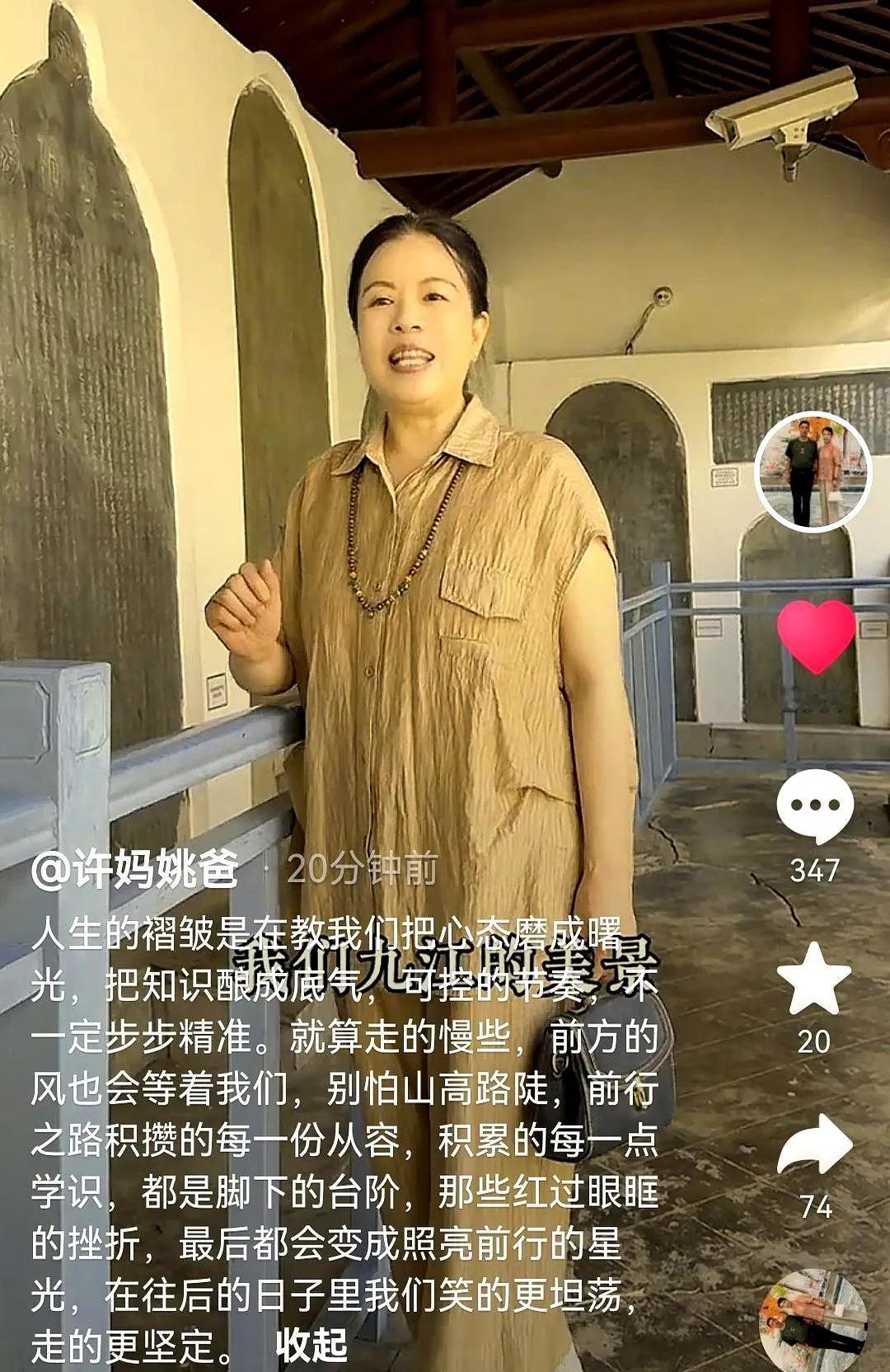This screenshot has height=1372, width=890.
Task: Collapse the caption with 收起
Action: tap(311, 1345)
